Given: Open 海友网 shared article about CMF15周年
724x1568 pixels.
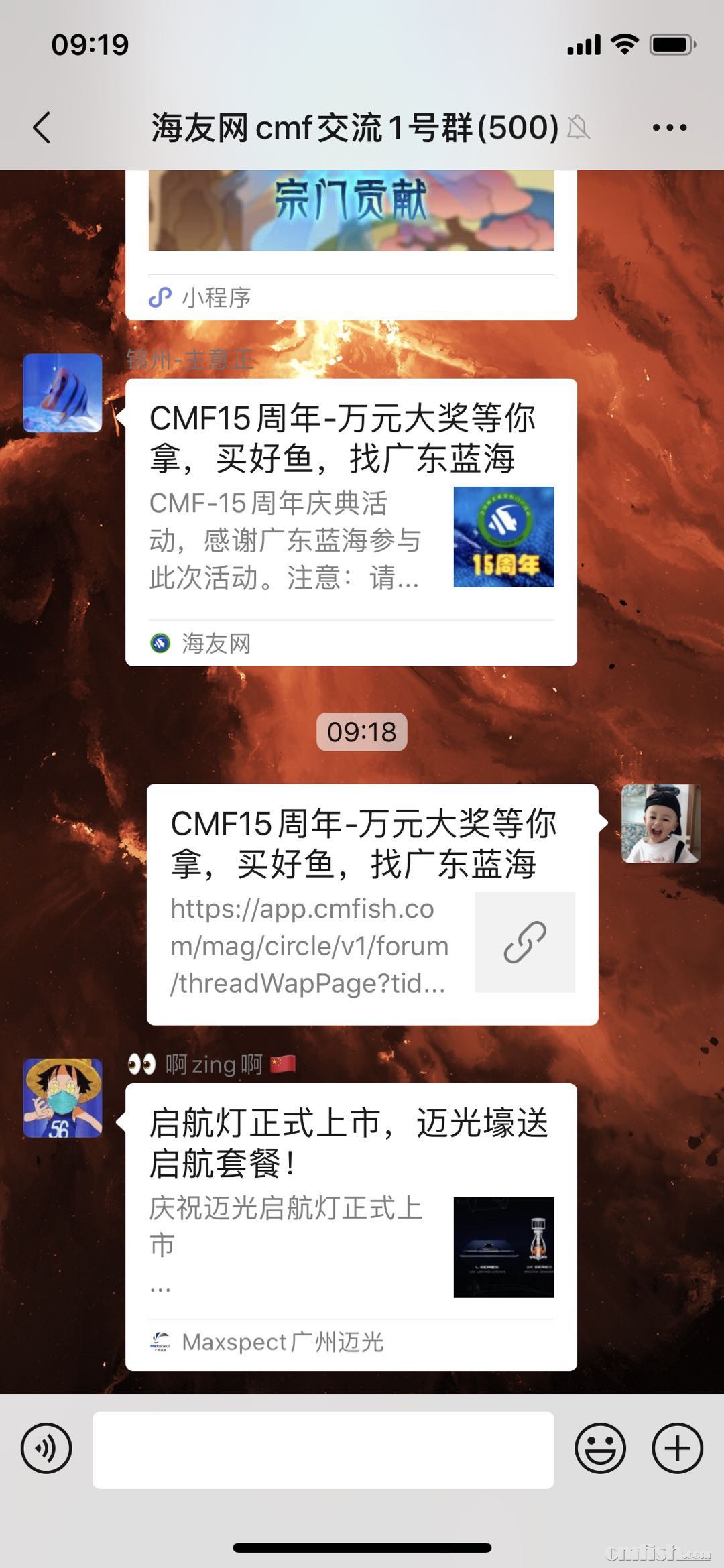Looking at the screenshot, I should pos(351,522).
